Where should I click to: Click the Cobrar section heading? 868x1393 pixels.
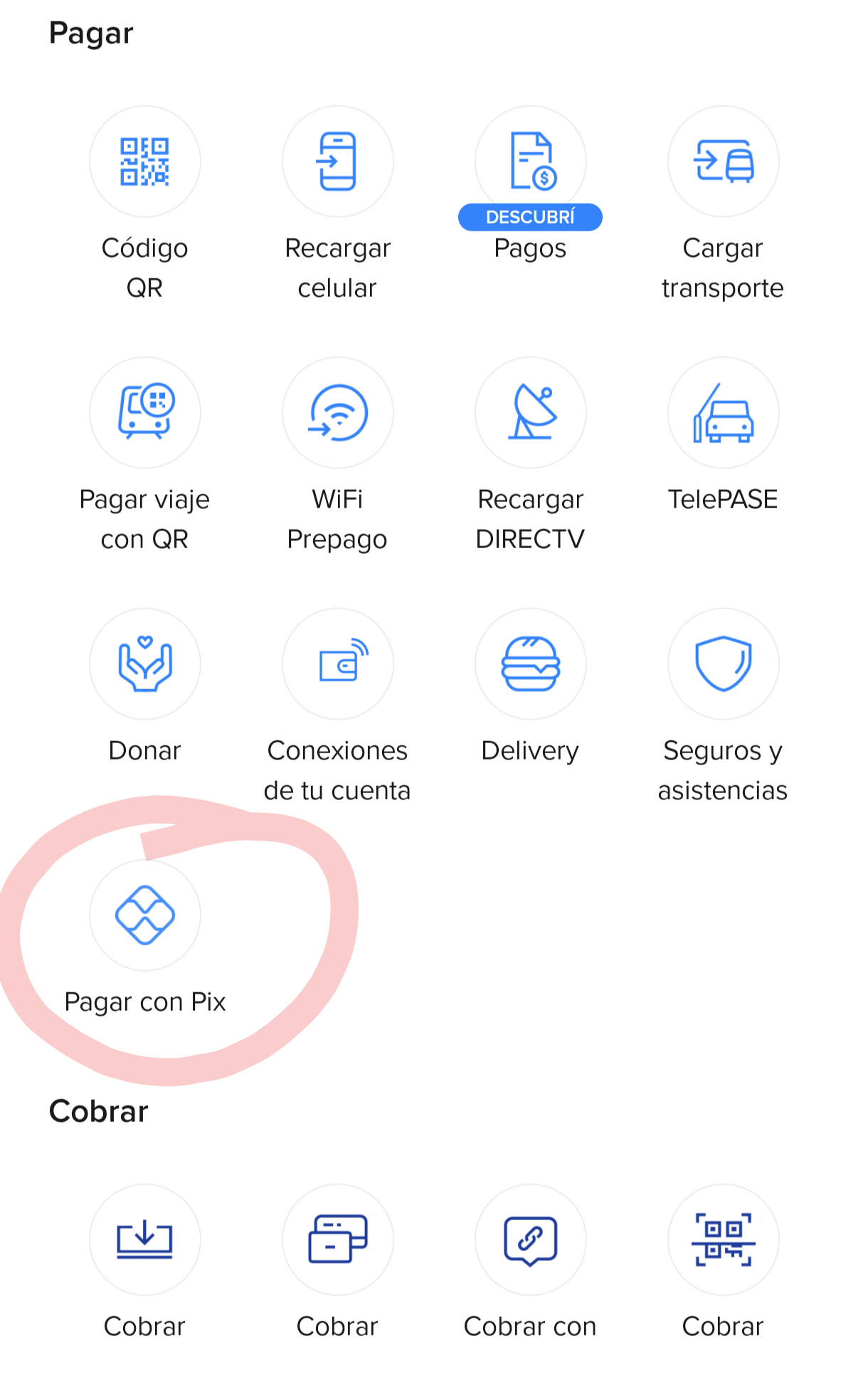click(99, 1110)
